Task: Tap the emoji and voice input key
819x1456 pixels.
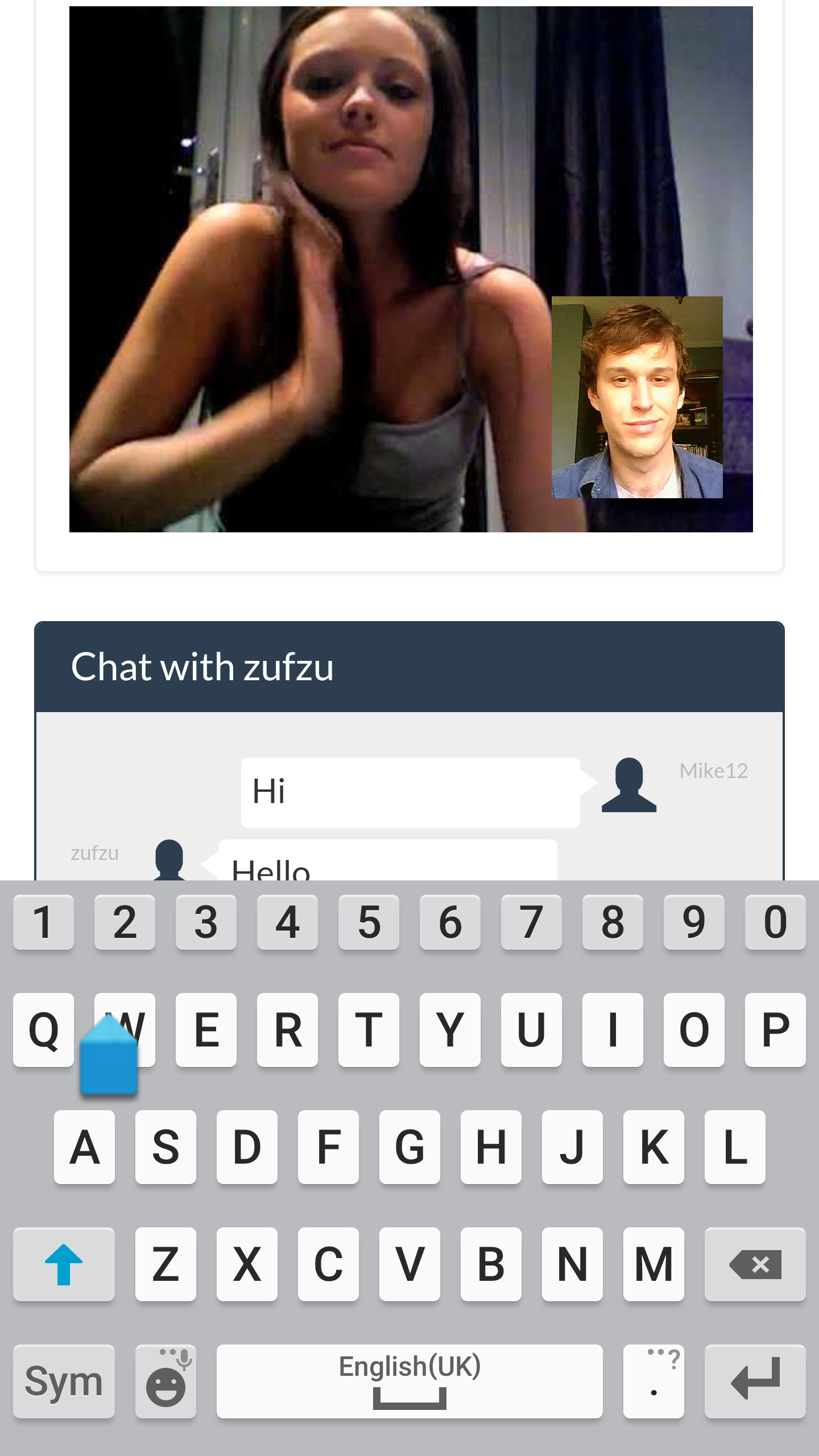Action: [x=166, y=1381]
